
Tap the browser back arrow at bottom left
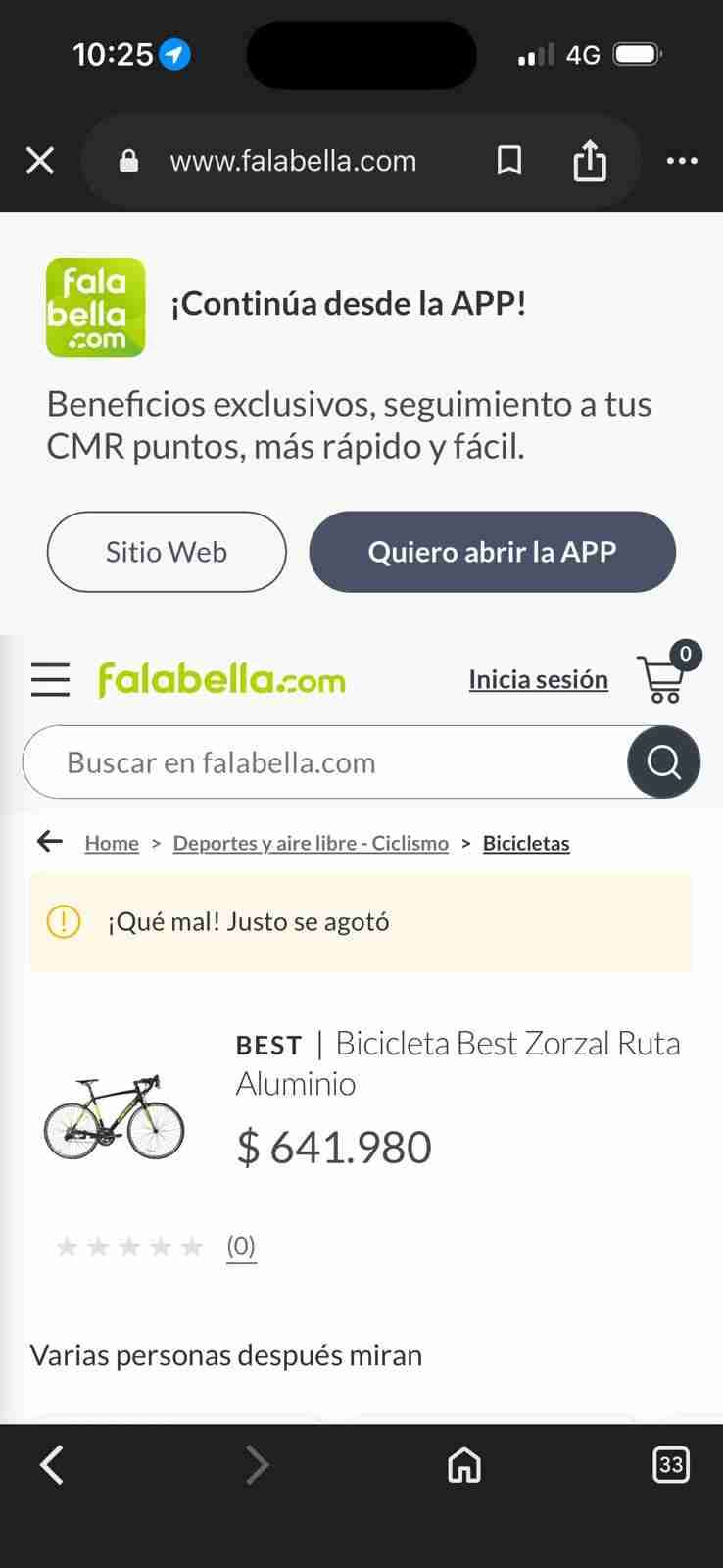click(x=51, y=1465)
